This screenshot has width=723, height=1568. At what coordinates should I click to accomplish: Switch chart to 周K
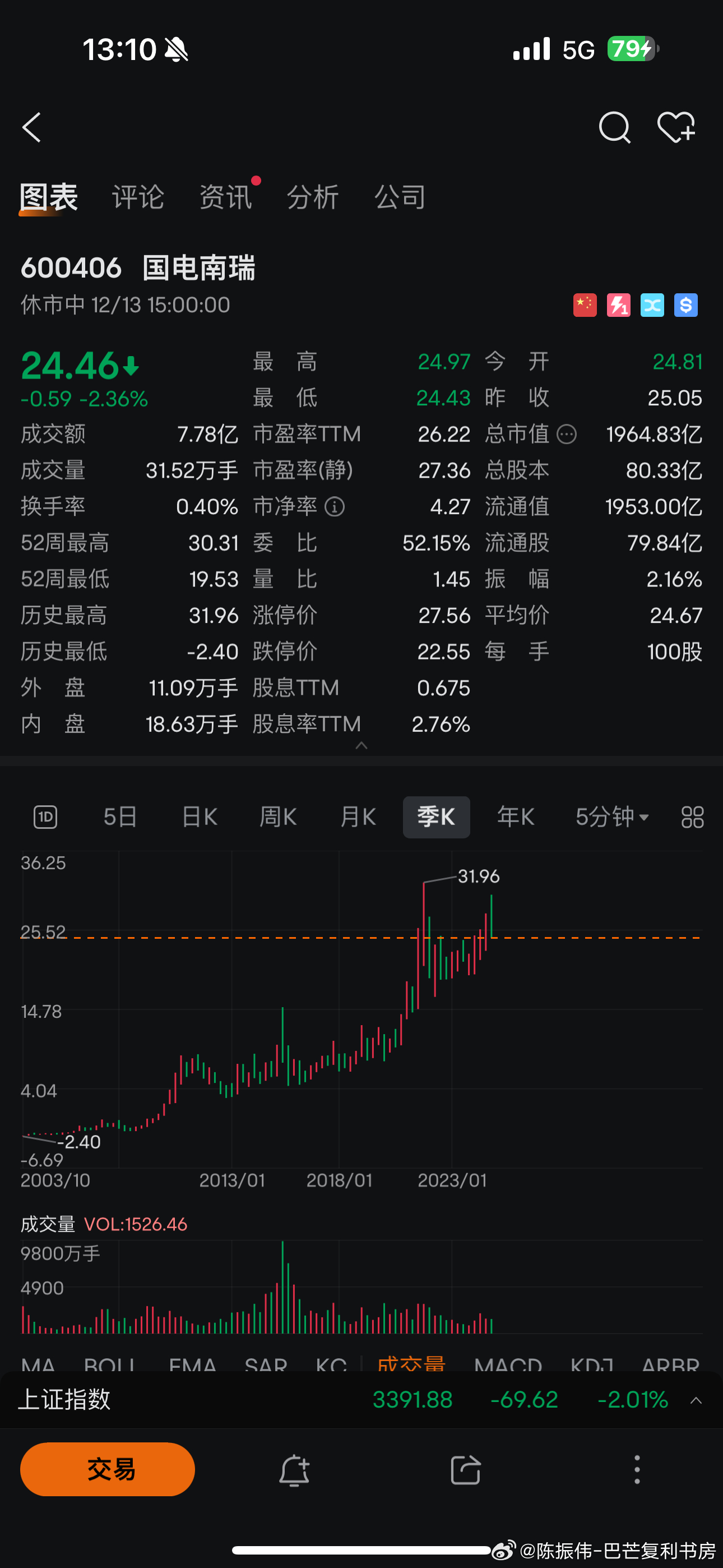coord(278,817)
